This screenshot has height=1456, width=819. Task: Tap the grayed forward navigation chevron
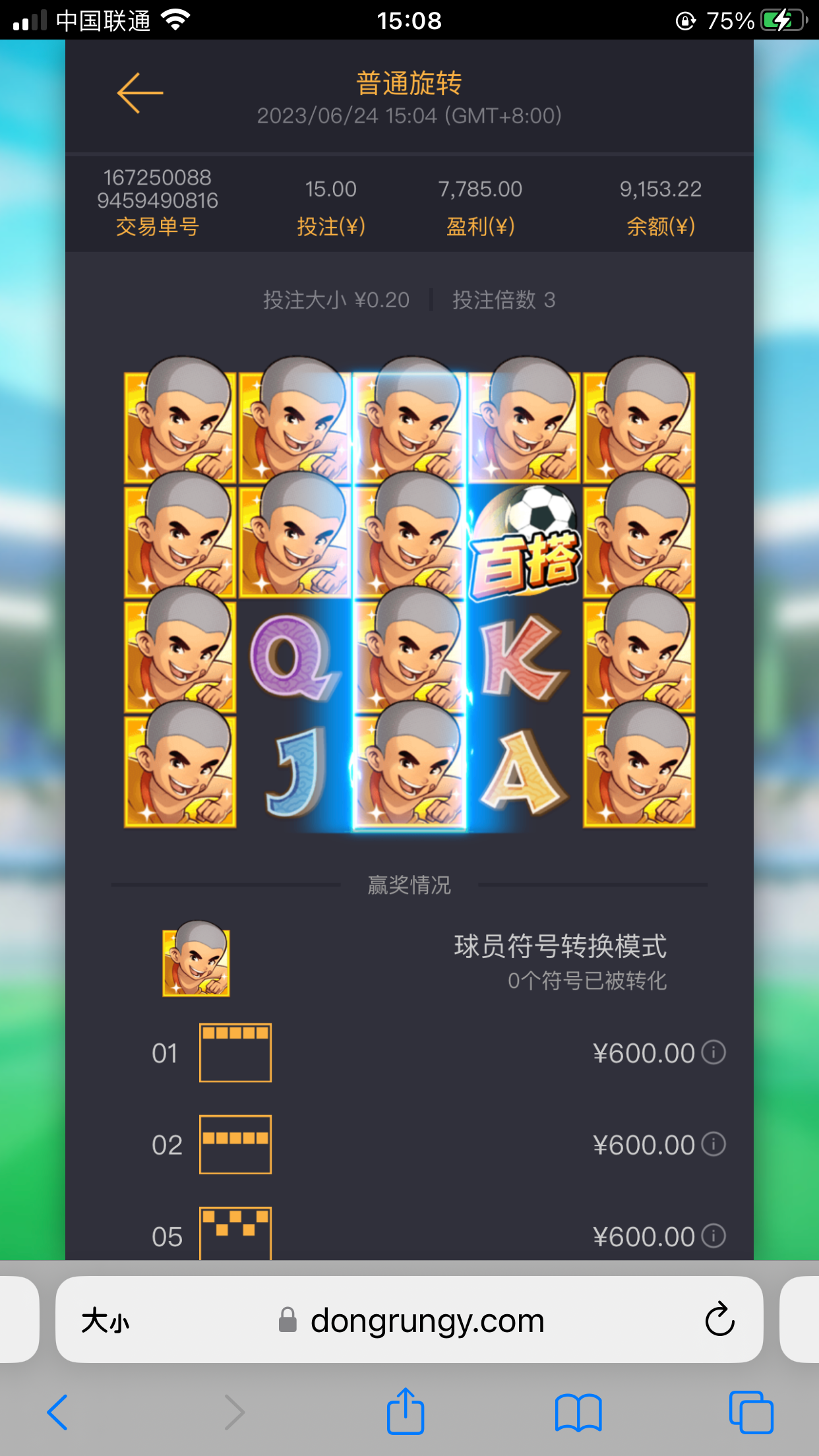click(x=235, y=1410)
